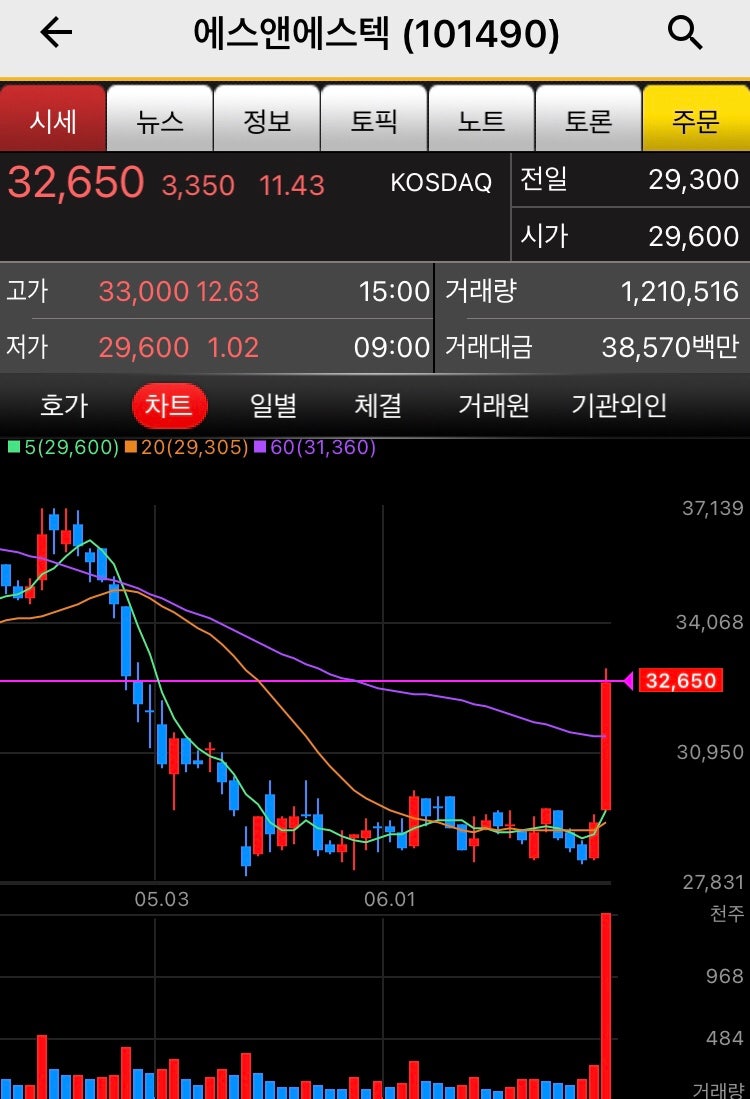This screenshot has width=750, height=1099.
Task: Open the 거래원 broker view
Action: (491, 406)
